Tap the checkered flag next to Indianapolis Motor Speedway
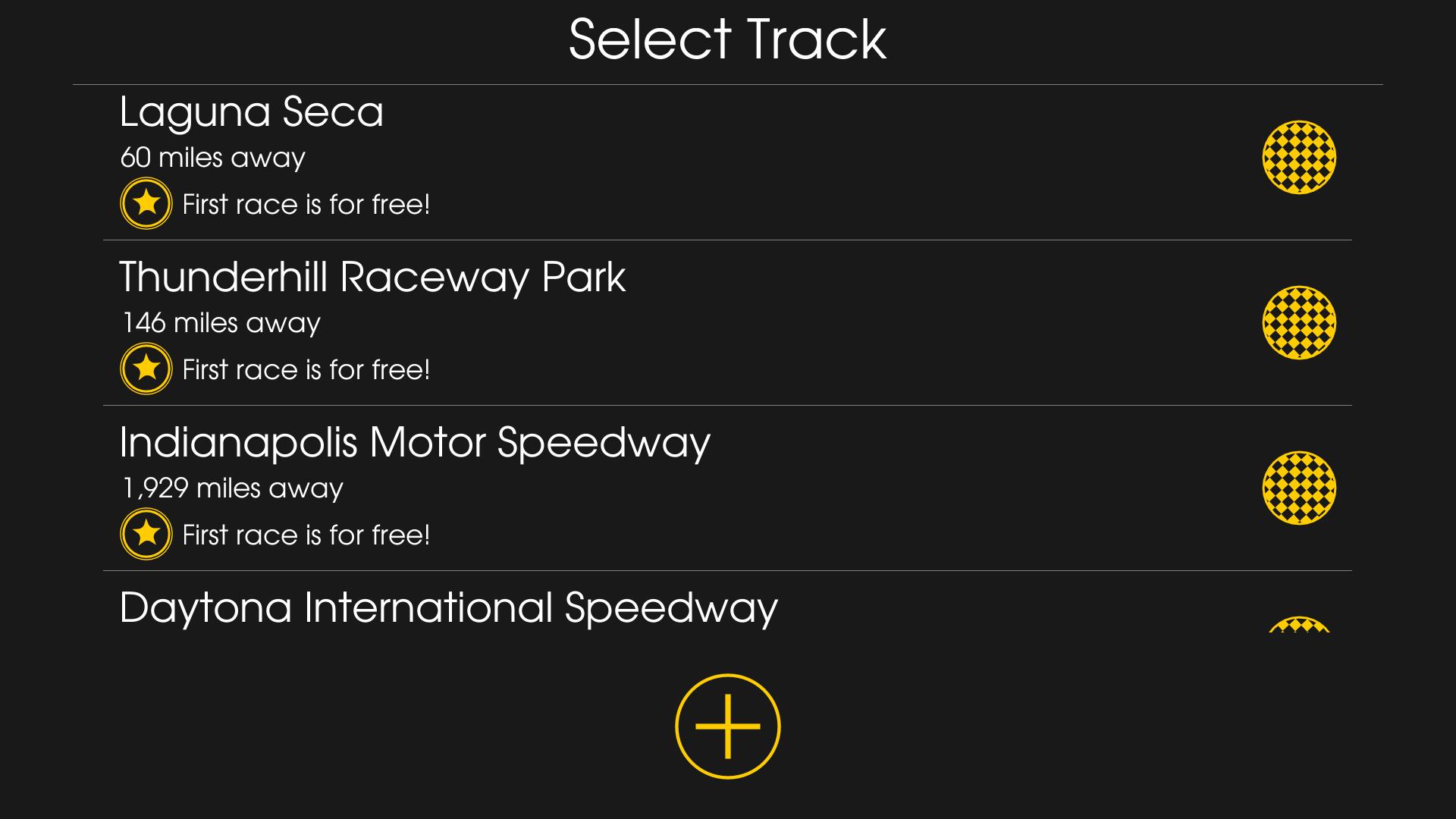 [1299, 488]
